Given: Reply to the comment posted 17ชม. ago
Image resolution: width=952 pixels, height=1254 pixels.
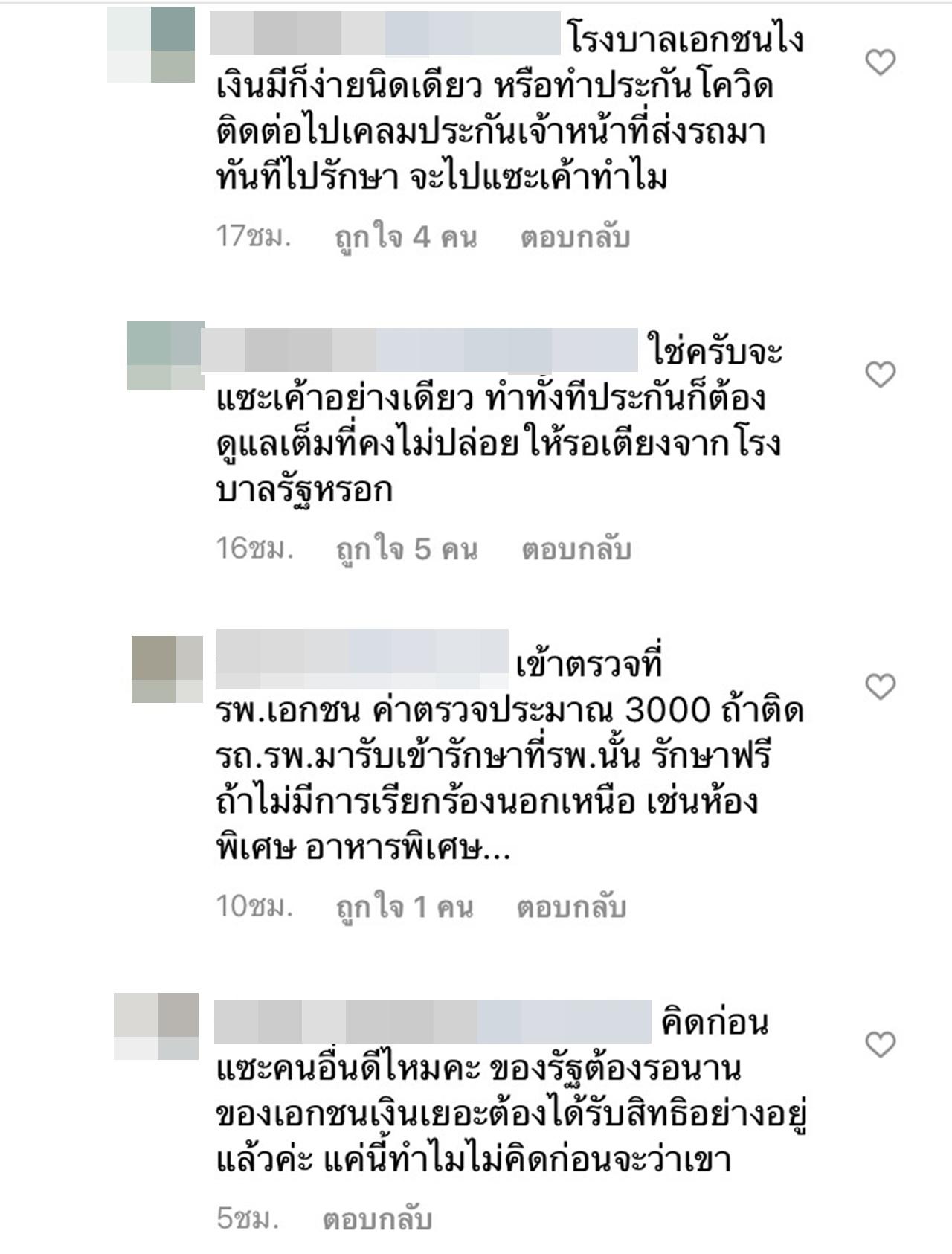Looking at the screenshot, I should click(x=575, y=237).
